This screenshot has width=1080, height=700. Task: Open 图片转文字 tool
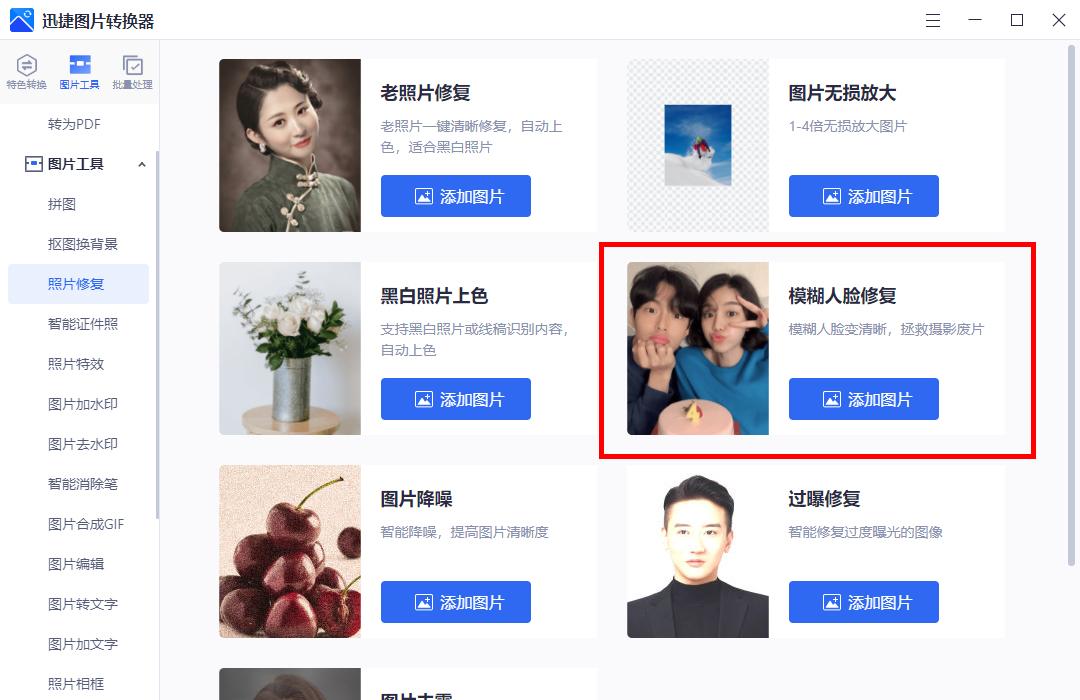(82, 604)
